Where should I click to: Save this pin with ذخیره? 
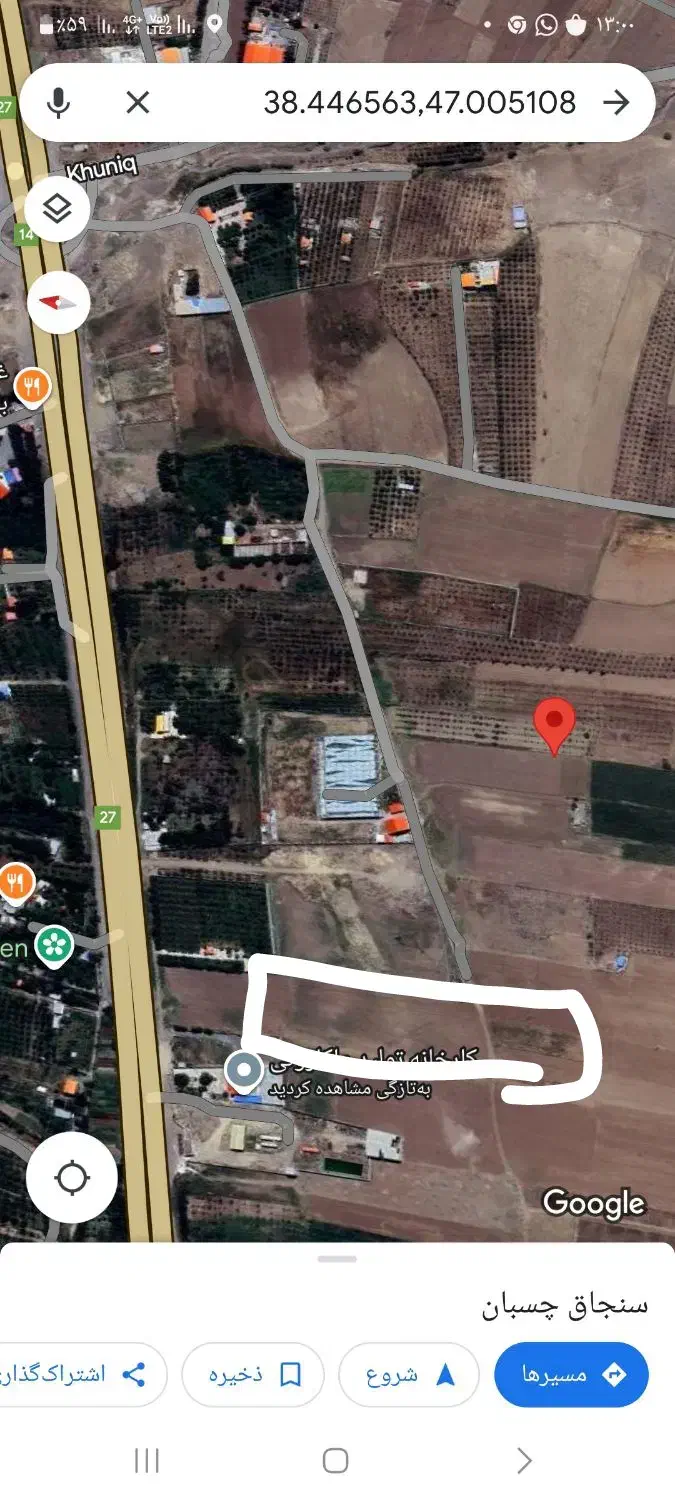pyautogui.click(x=253, y=1375)
